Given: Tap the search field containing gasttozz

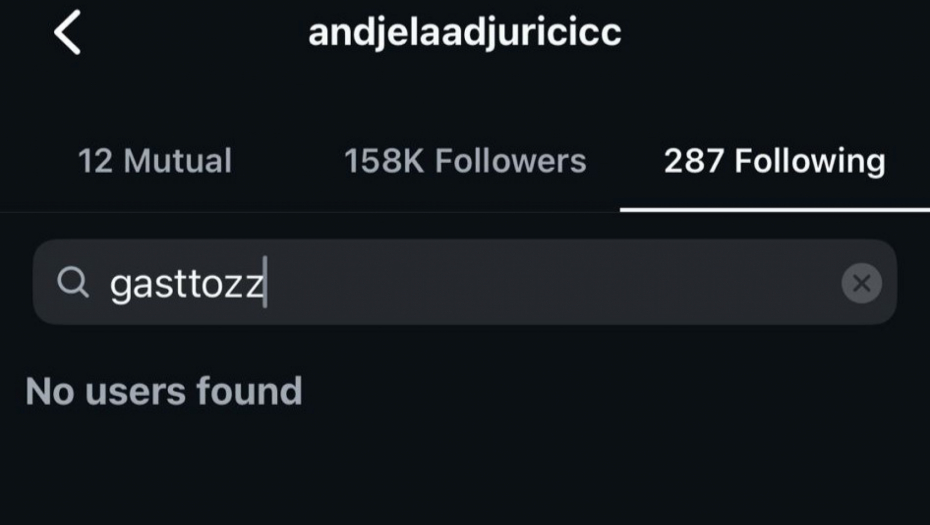Looking at the screenshot, I should point(440,284).
